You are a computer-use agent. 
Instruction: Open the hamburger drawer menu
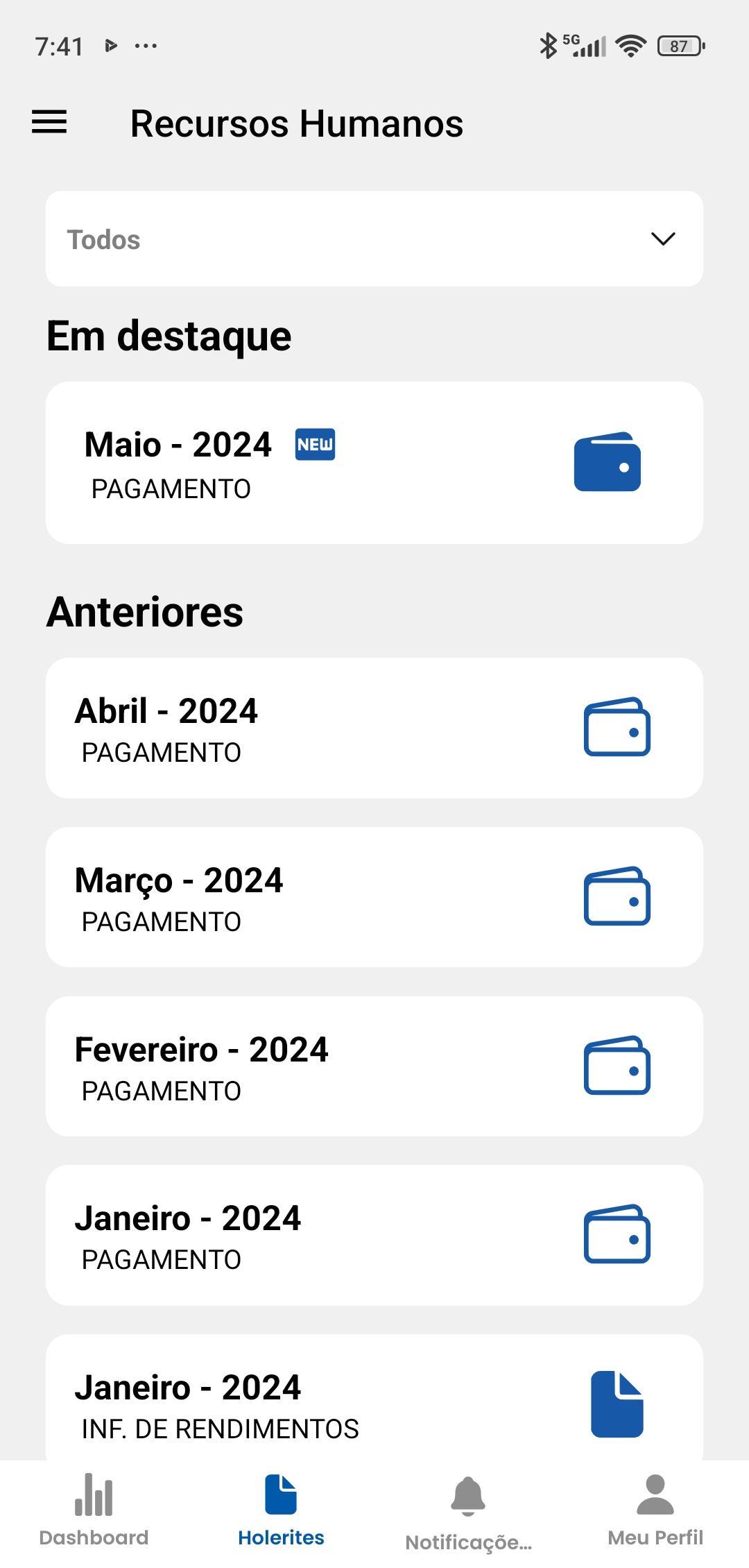tap(49, 122)
